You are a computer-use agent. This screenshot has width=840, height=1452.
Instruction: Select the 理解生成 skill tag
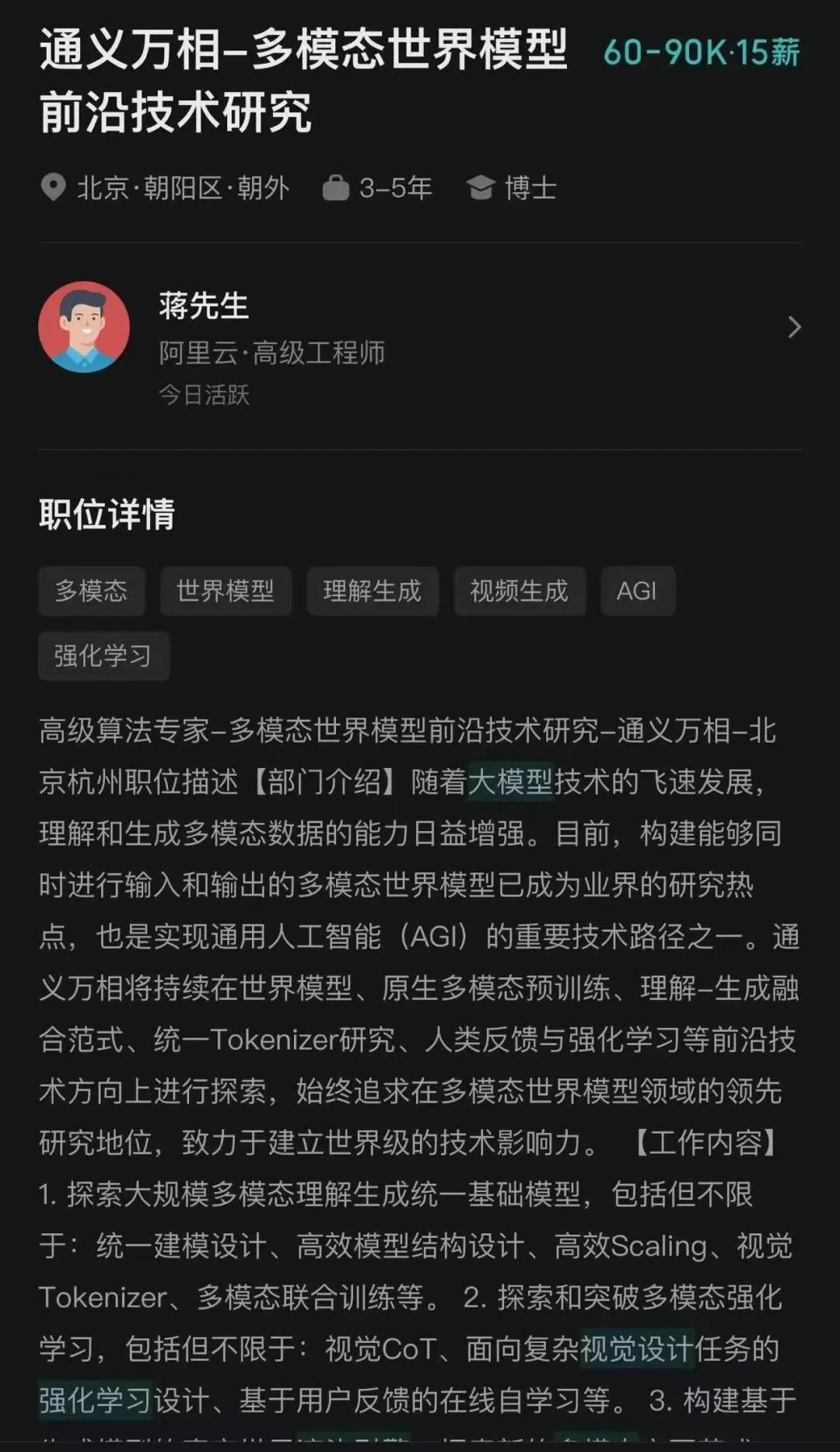pos(373,591)
